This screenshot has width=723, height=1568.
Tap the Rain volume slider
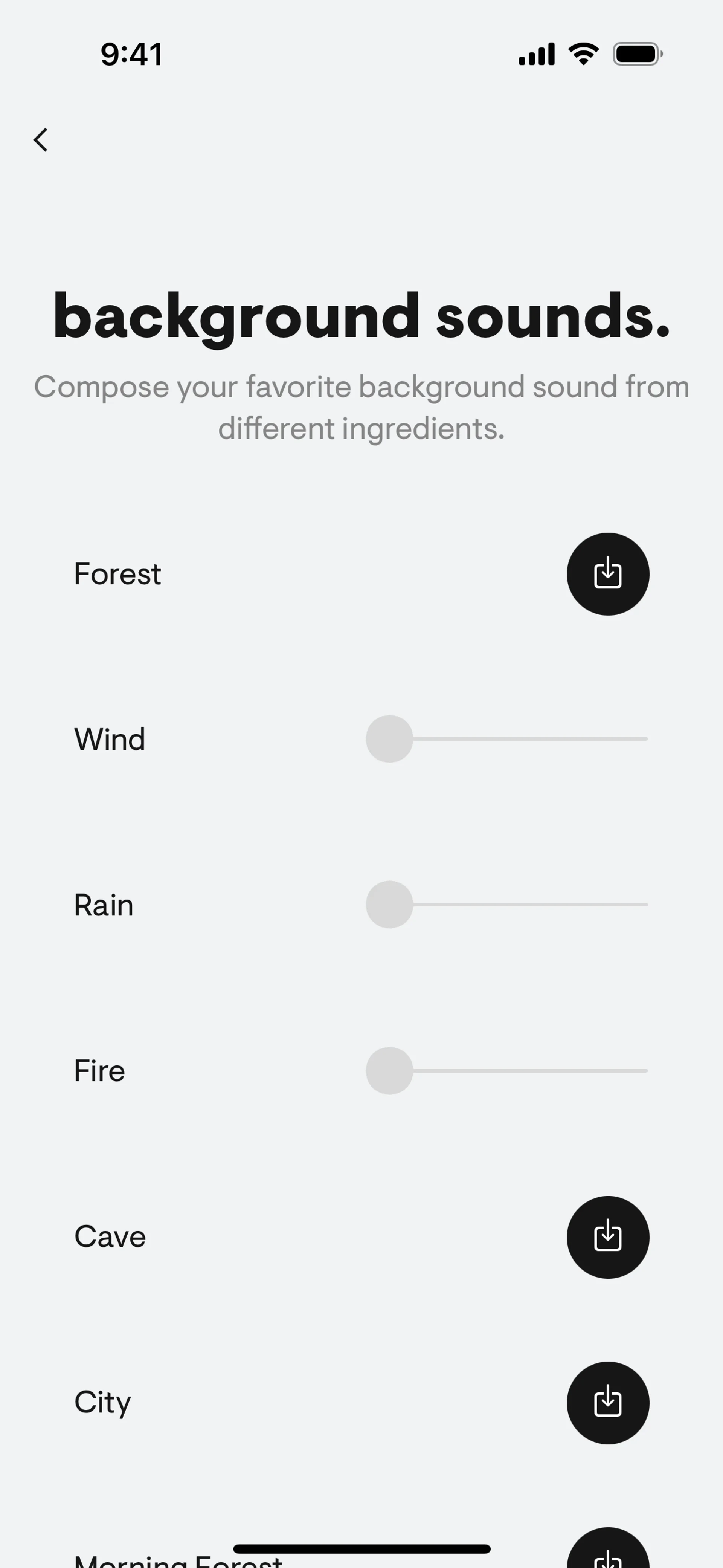(x=506, y=905)
